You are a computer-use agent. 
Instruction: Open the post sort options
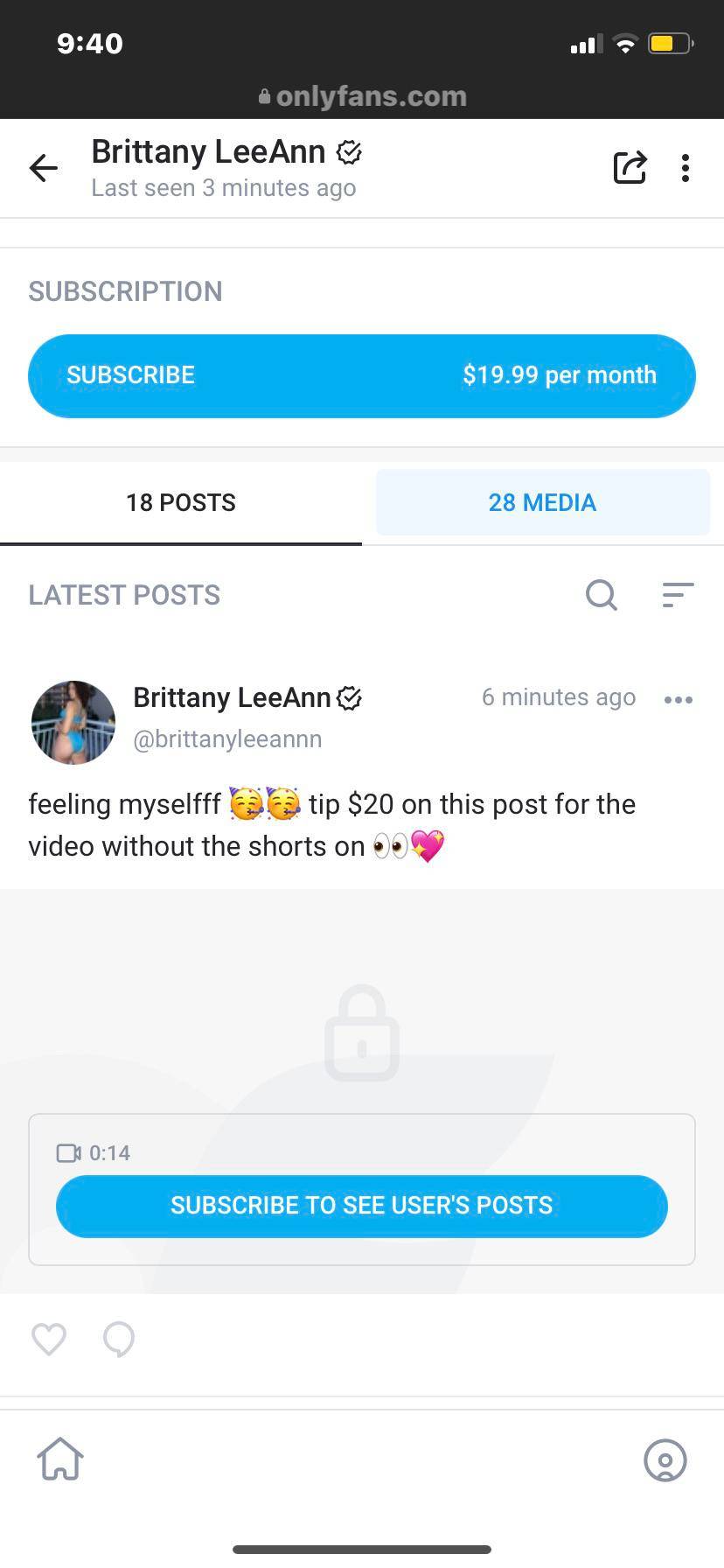tap(678, 595)
